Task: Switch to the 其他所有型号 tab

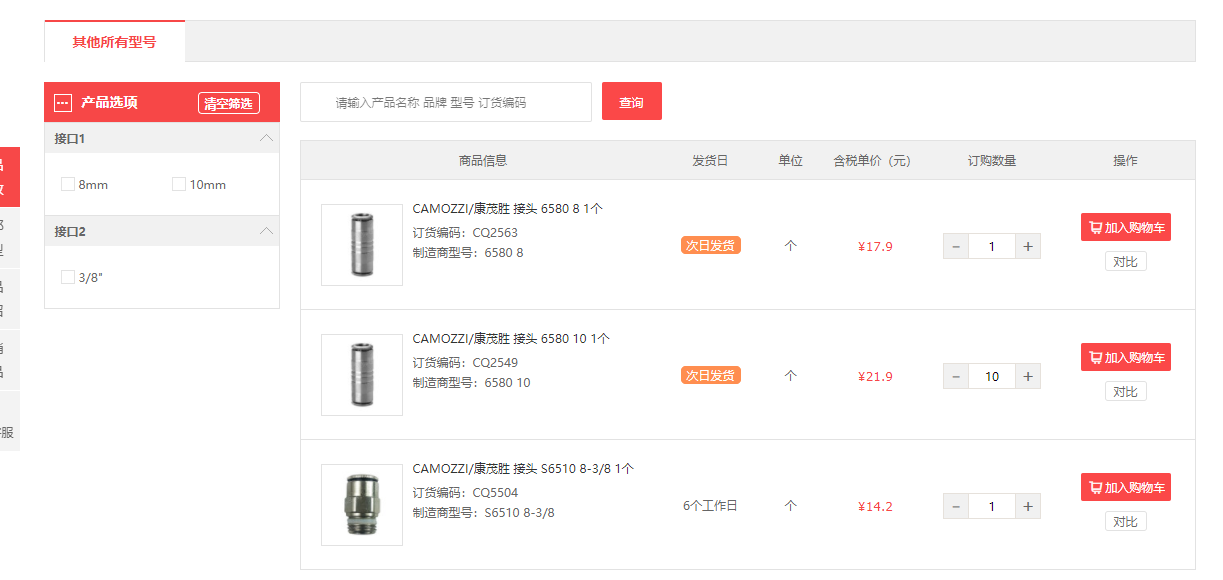Action: (114, 42)
